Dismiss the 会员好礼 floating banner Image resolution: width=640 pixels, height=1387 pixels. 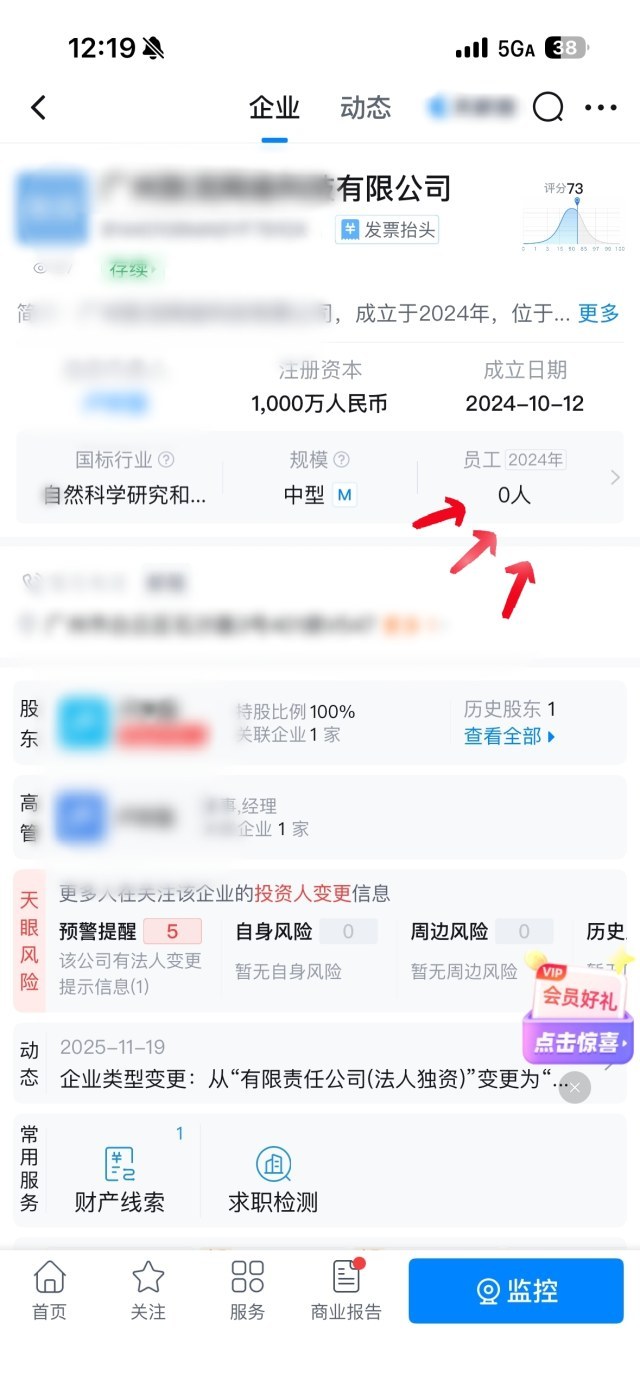click(x=575, y=1087)
